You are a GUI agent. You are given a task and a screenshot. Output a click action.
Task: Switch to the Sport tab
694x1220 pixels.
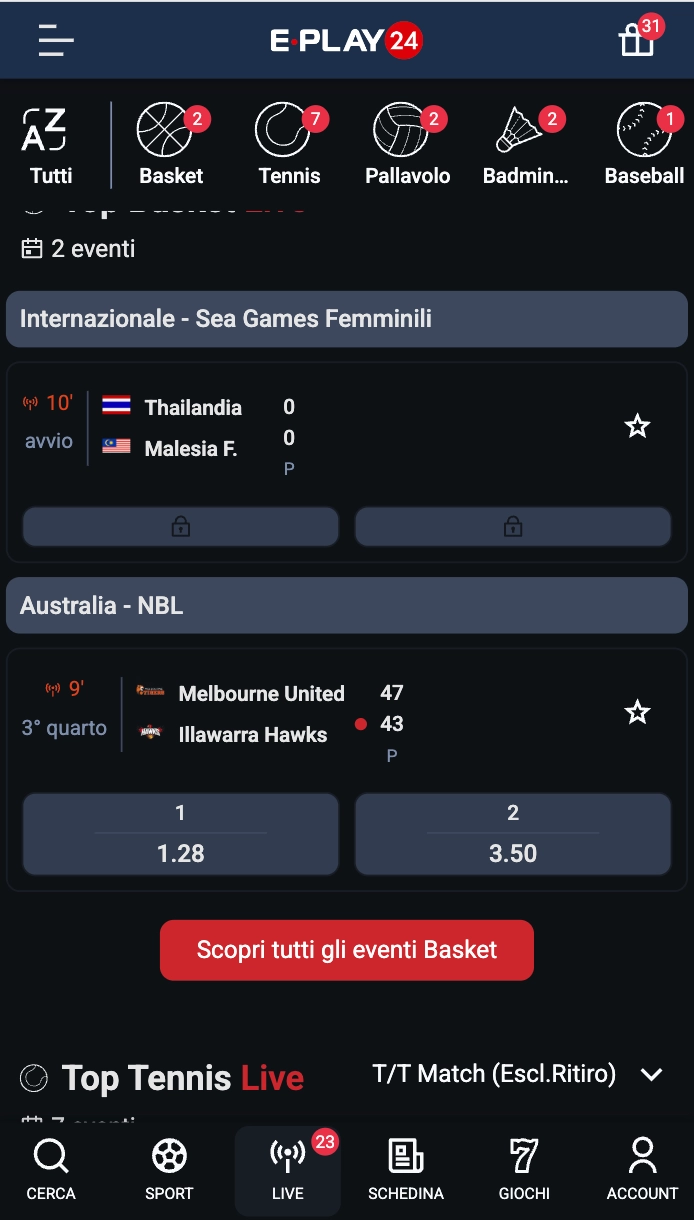point(169,1170)
